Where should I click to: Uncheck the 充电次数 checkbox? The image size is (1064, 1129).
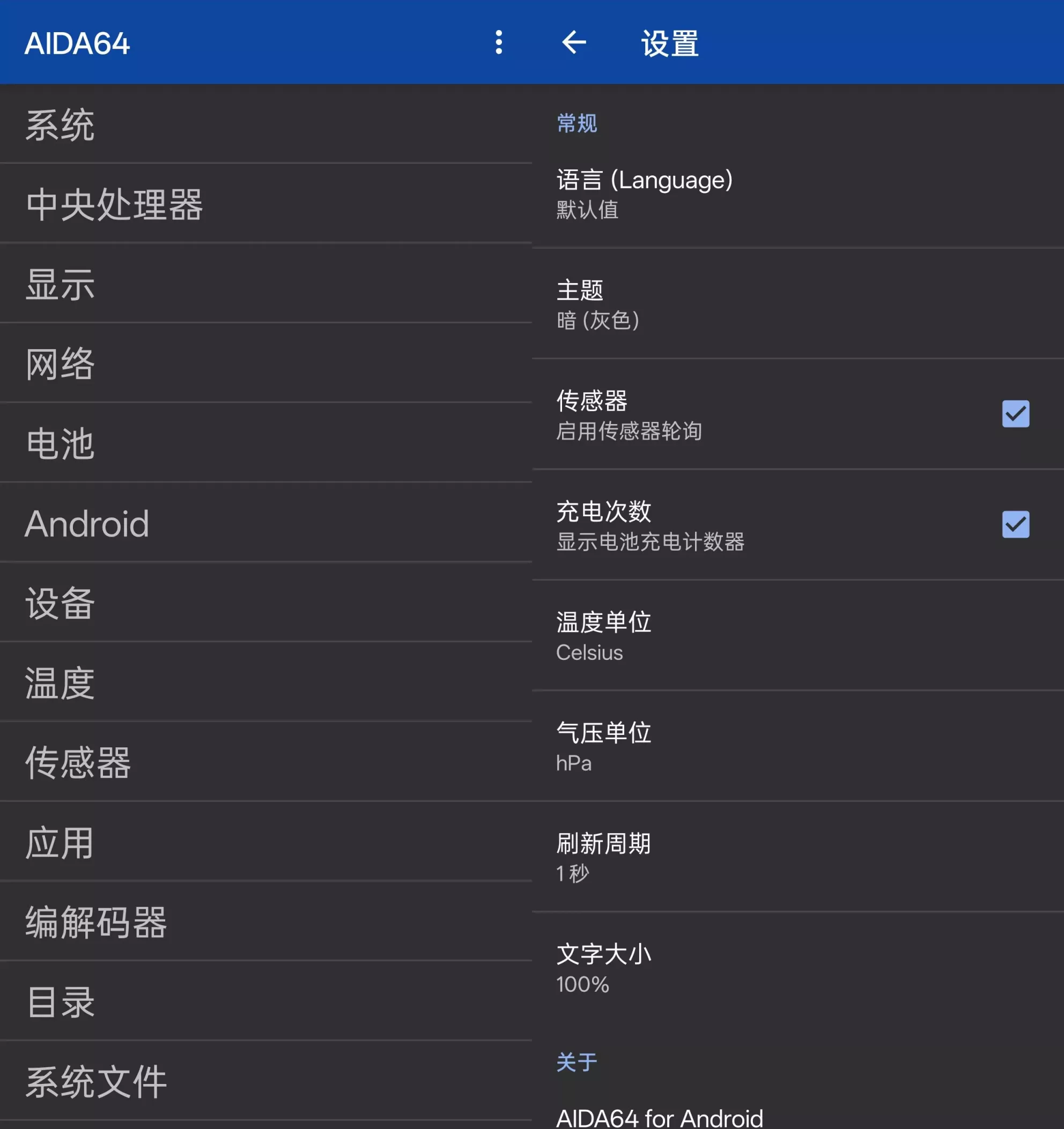pyautogui.click(x=1015, y=524)
